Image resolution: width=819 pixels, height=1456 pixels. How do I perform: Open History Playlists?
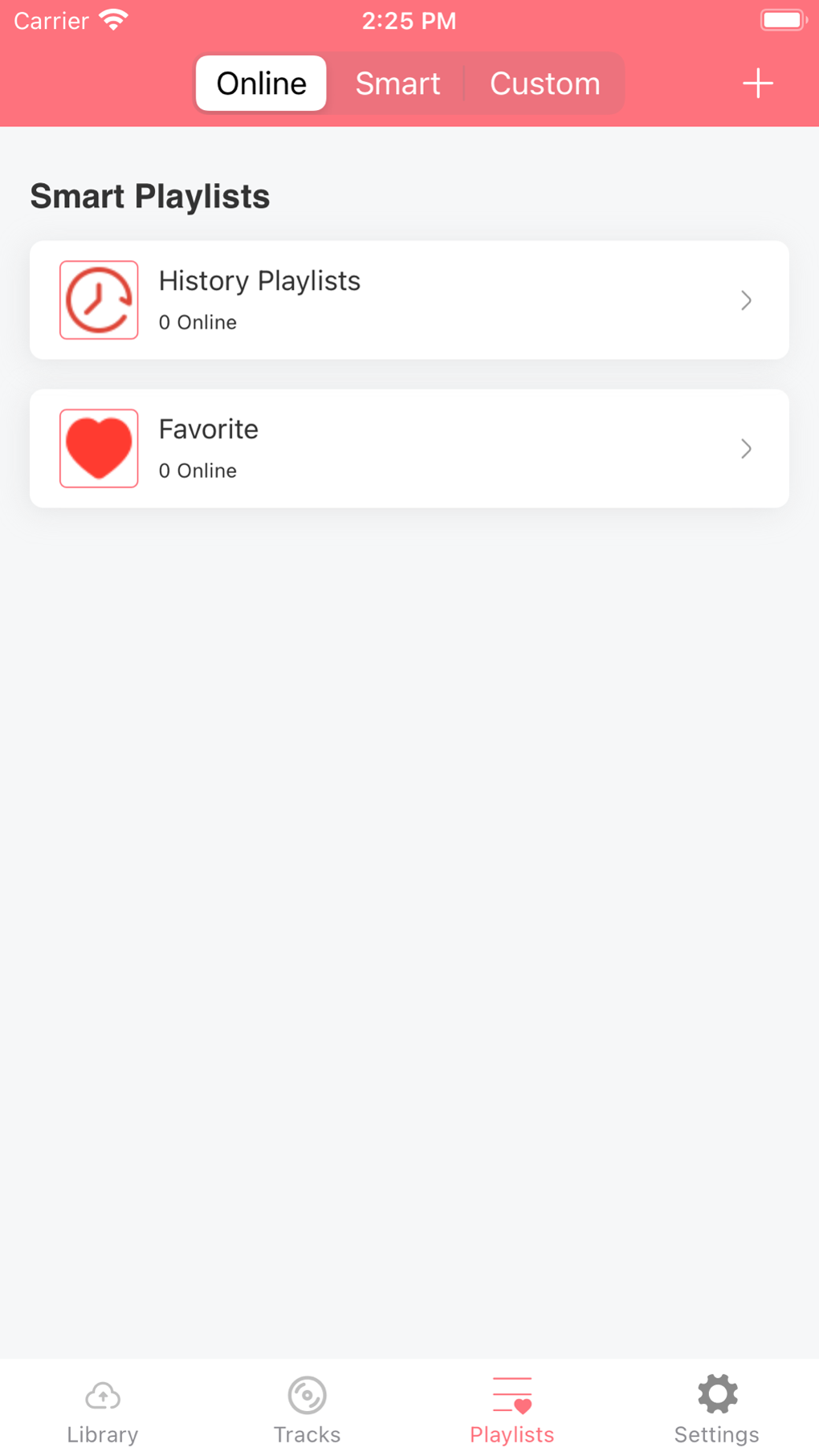coord(409,300)
